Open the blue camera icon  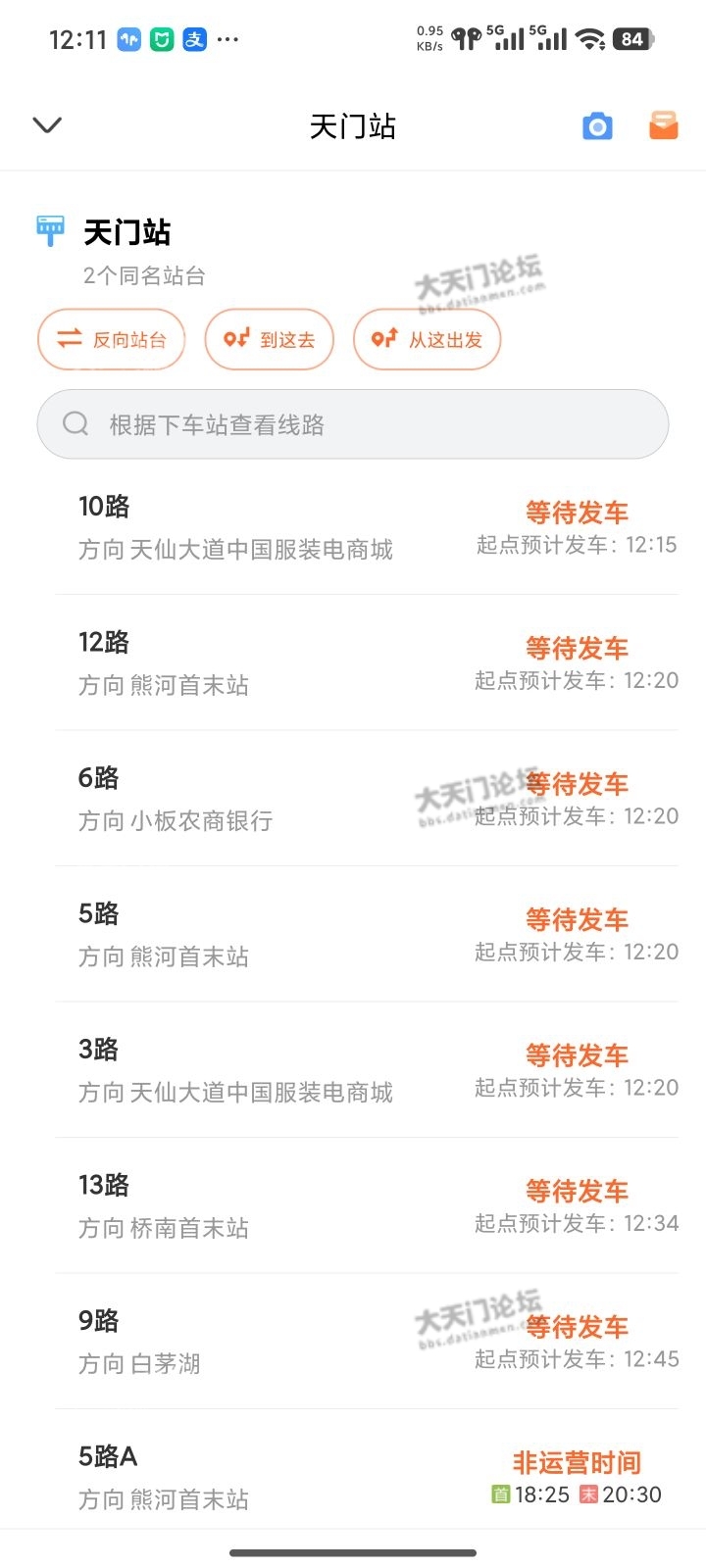[597, 126]
